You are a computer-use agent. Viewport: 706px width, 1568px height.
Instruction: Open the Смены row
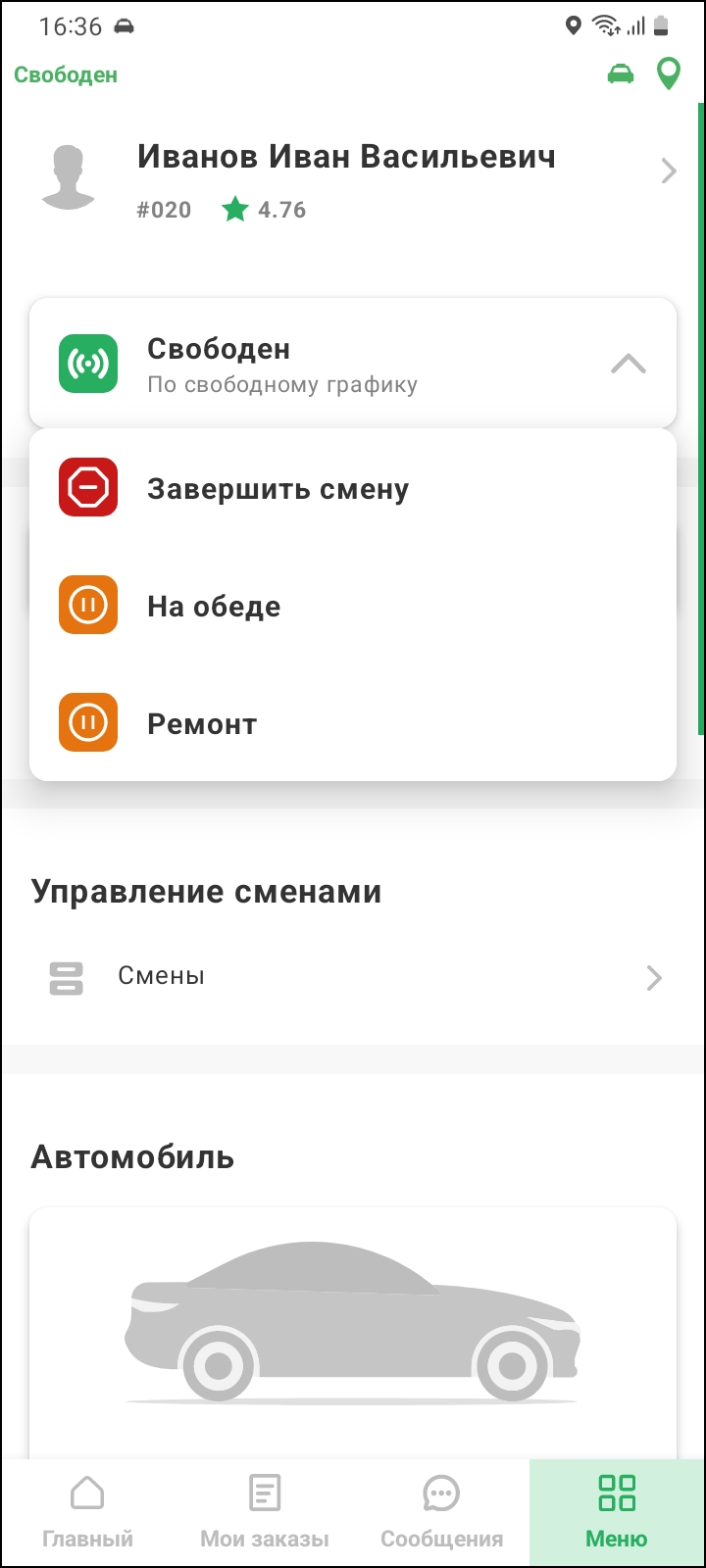[353, 977]
